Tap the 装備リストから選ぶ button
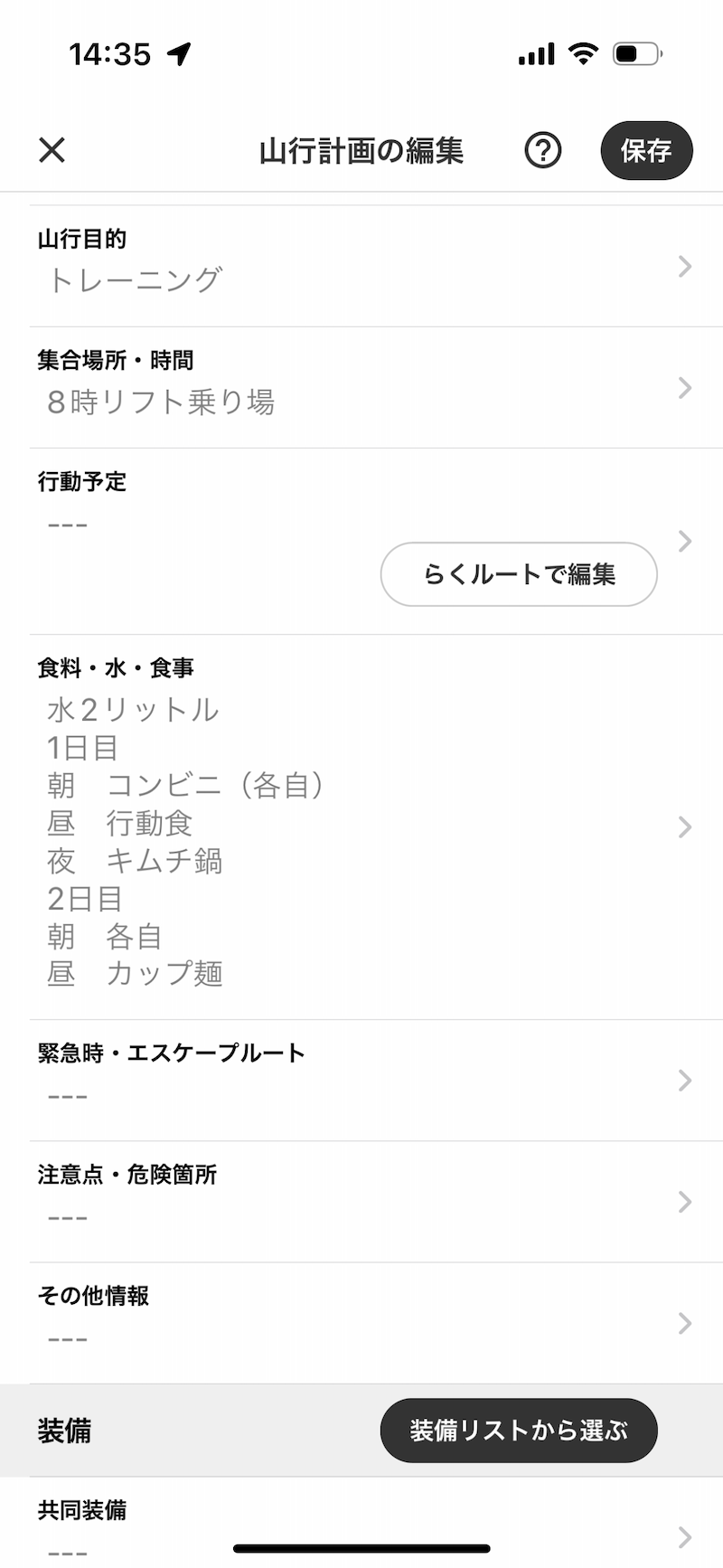This screenshot has height=1568, width=723. (519, 1431)
